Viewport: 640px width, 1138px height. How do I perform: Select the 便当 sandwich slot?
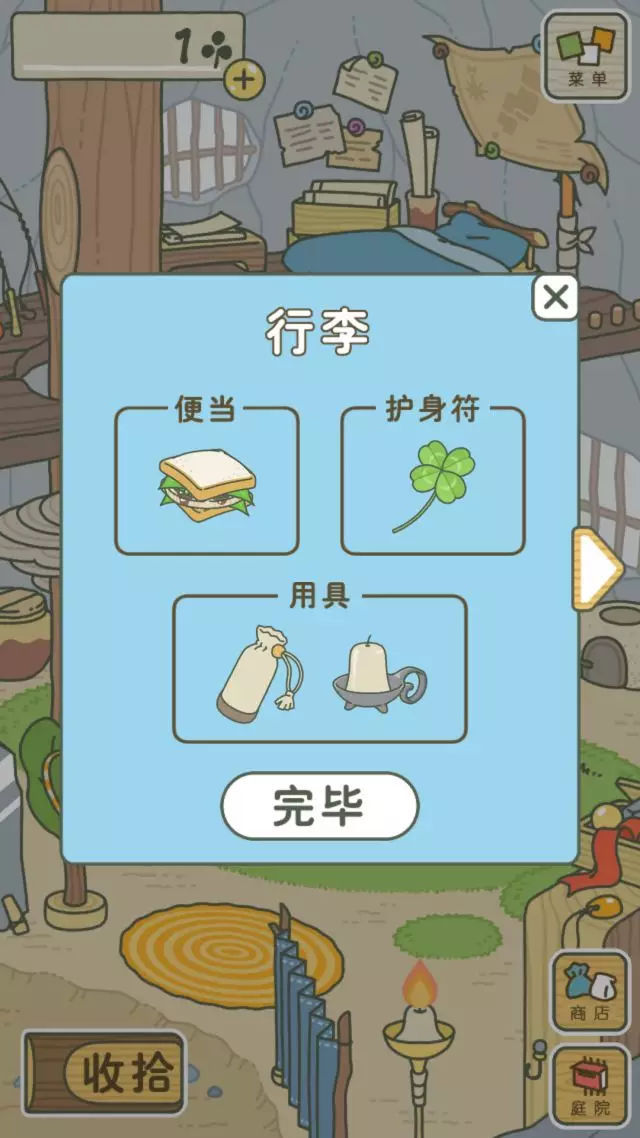[x=207, y=483]
